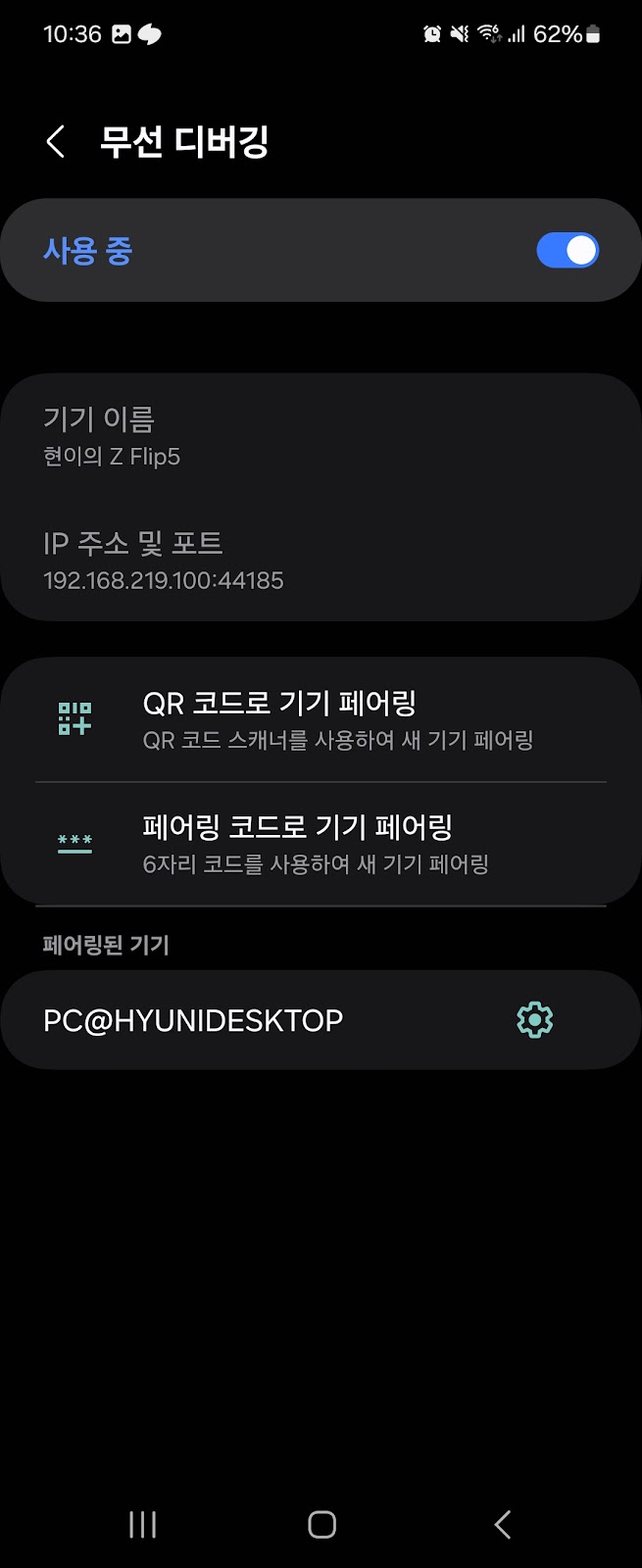
Task: Open the paired device PC@HYUNIDESKTOP
Action: coord(194,1020)
